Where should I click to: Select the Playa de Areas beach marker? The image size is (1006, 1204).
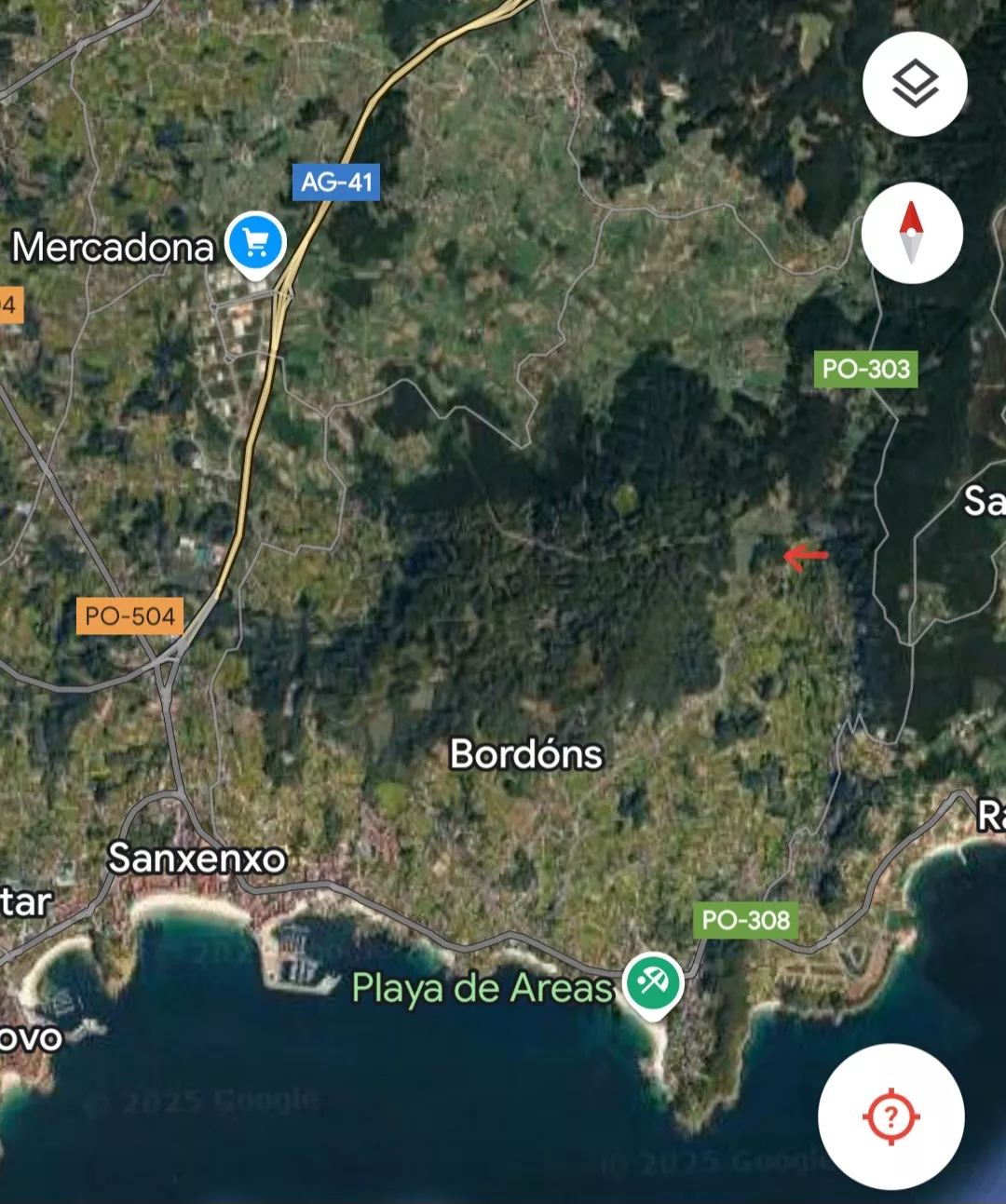pyautogui.click(x=653, y=983)
